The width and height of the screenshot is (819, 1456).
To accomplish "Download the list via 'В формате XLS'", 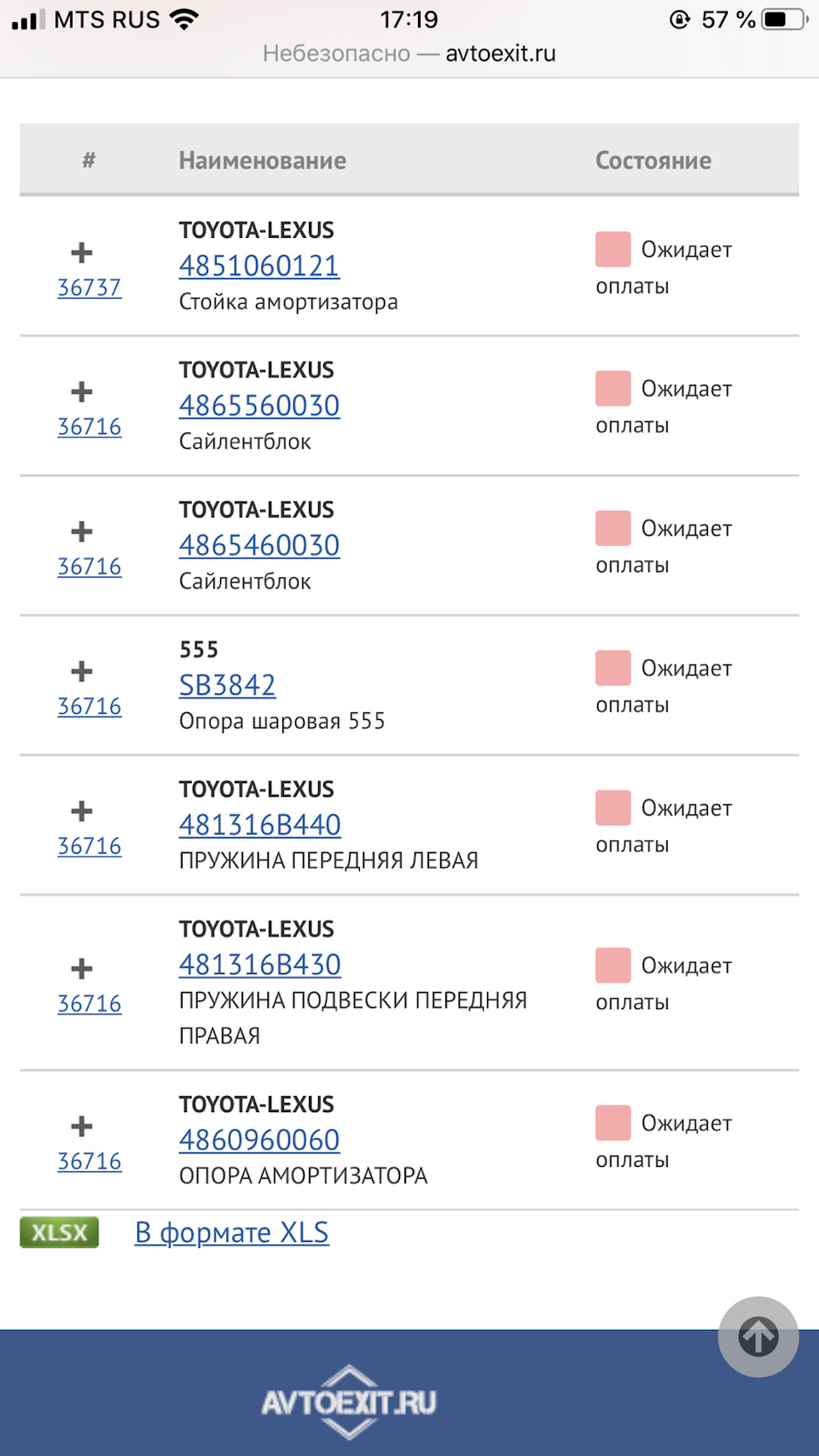I will point(231,1233).
